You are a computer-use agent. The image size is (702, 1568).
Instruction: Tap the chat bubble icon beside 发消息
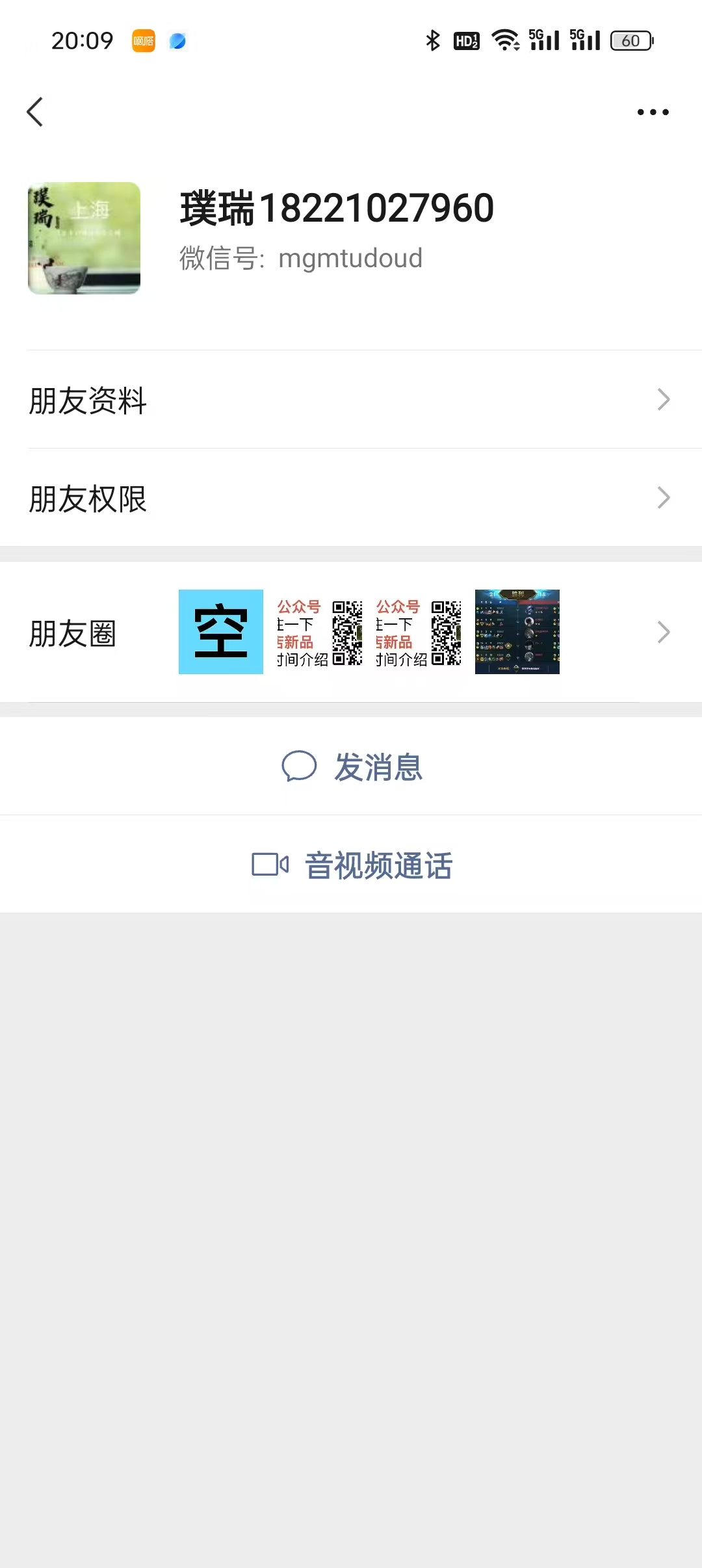pos(300,768)
